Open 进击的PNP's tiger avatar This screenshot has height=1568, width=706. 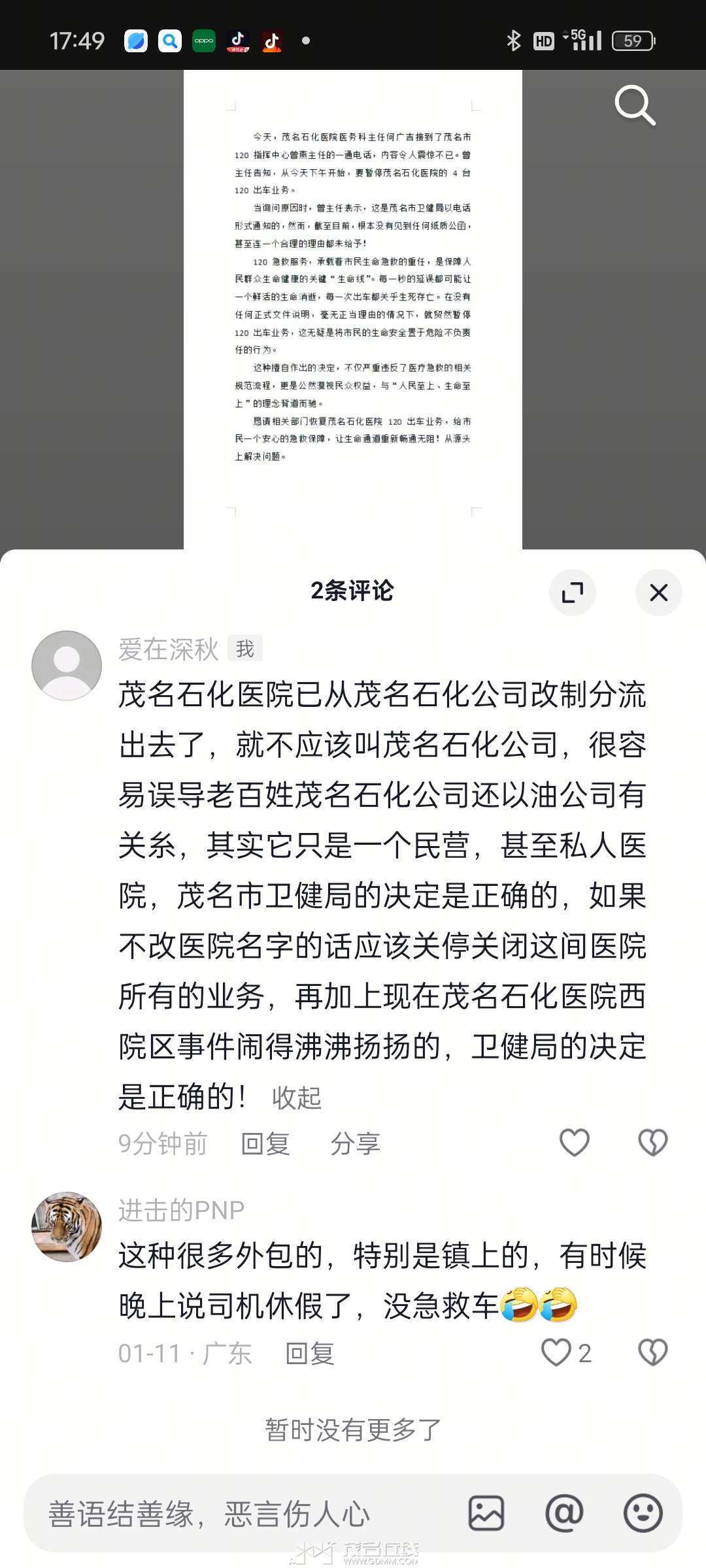67,1226
